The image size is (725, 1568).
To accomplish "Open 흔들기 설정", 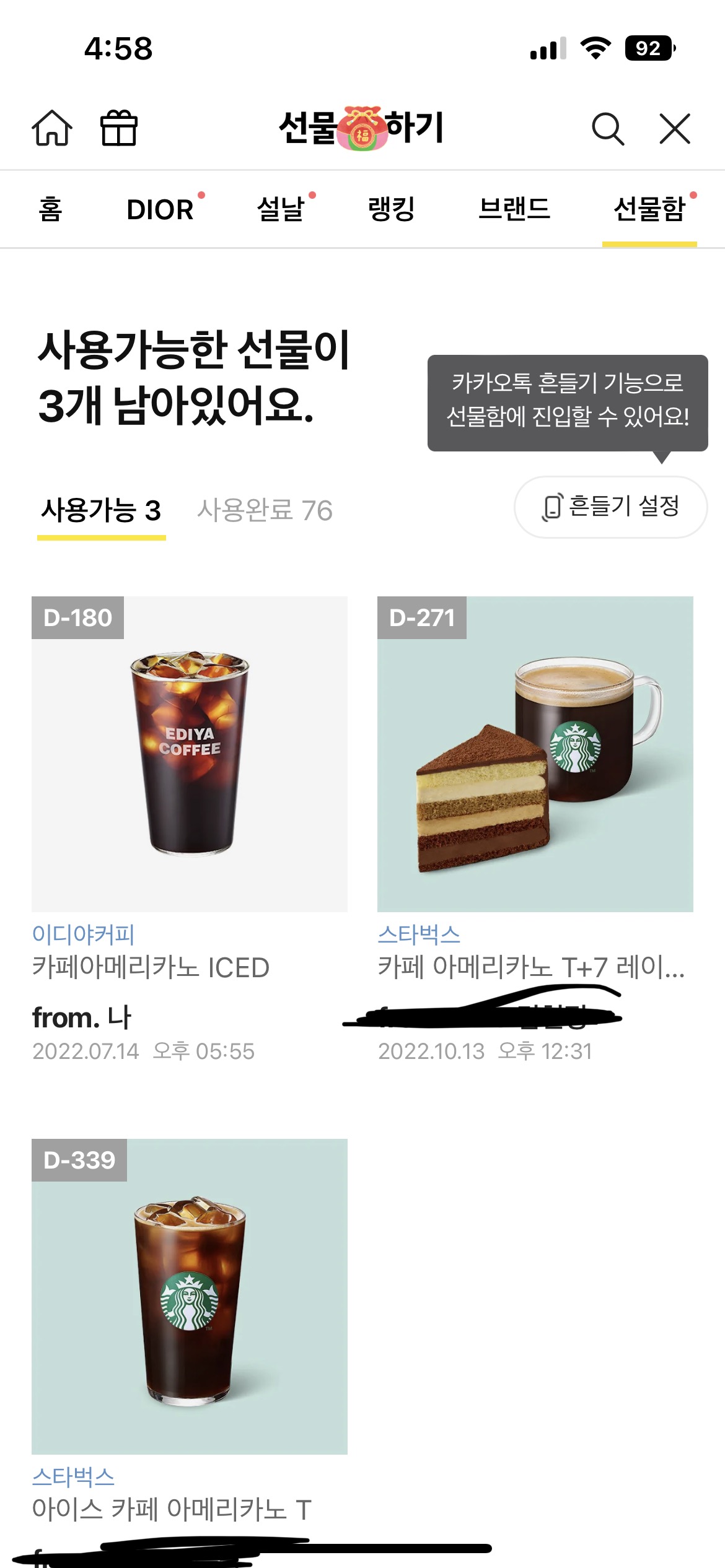I will click(x=611, y=507).
